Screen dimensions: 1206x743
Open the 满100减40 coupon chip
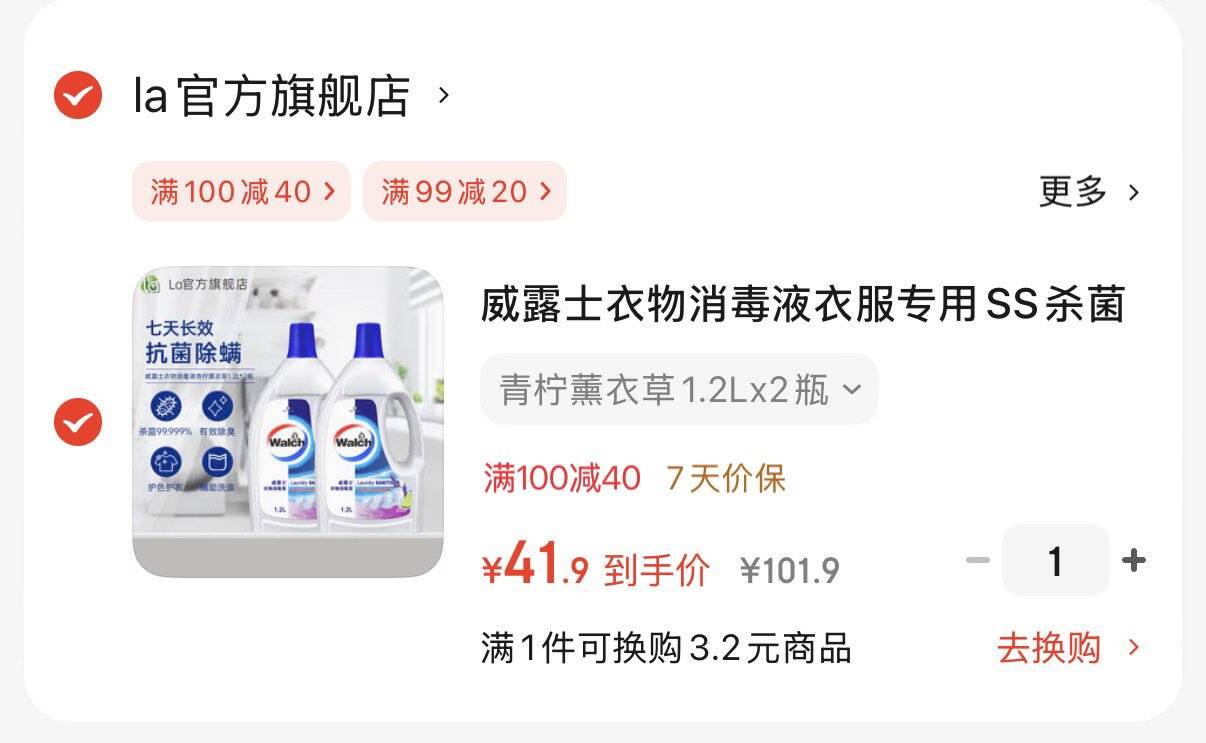[242, 191]
